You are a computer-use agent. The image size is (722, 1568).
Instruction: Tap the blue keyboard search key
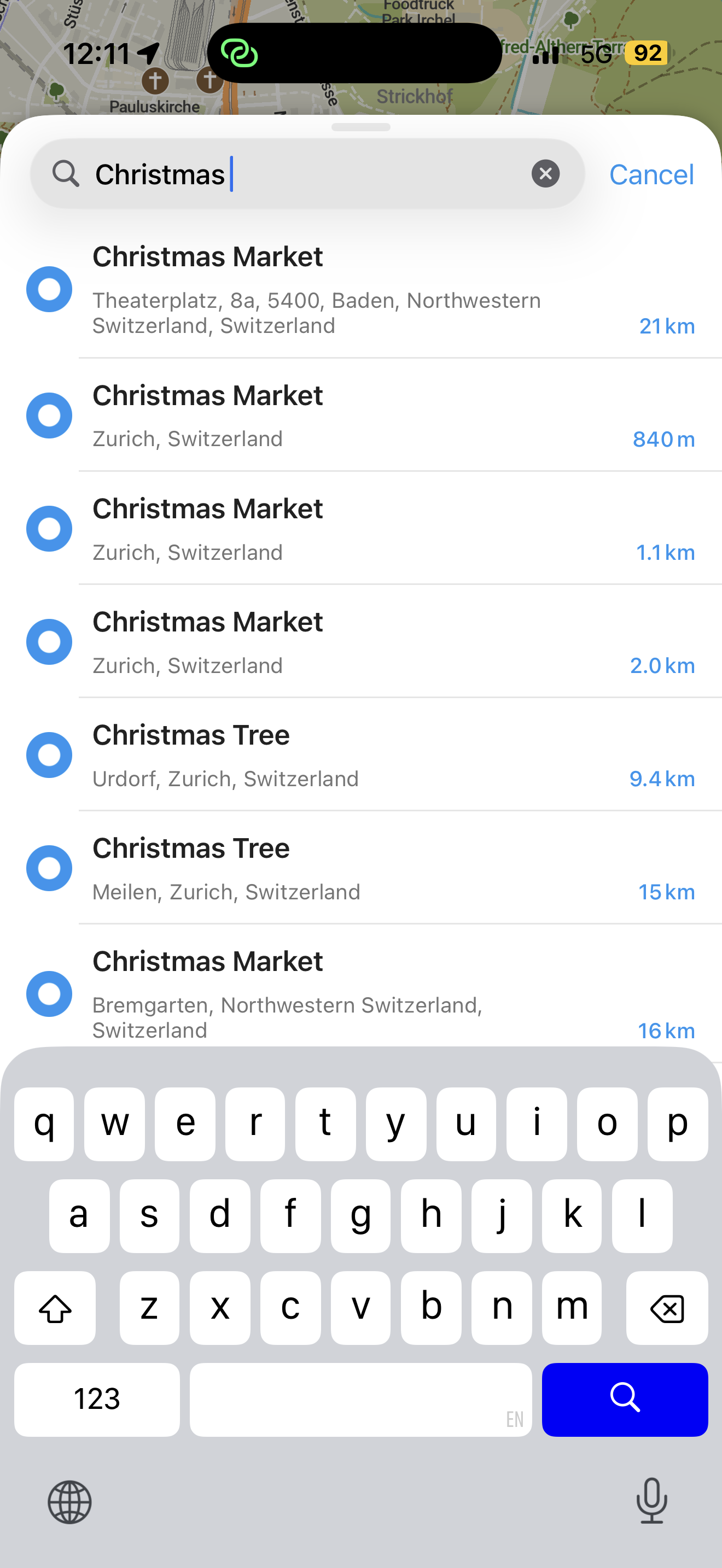coord(625,1399)
